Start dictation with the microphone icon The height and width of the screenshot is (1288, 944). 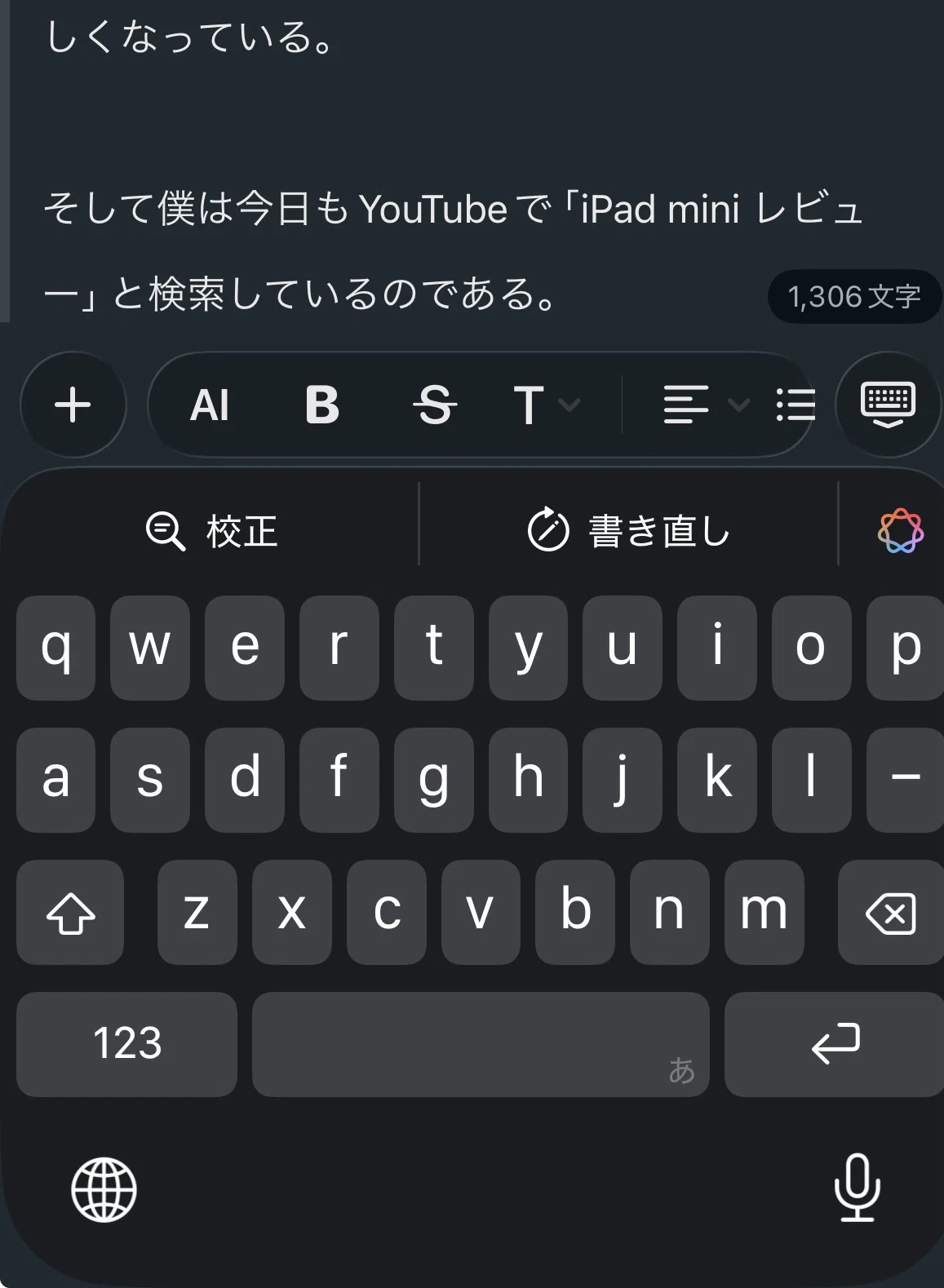(x=857, y=1188)
